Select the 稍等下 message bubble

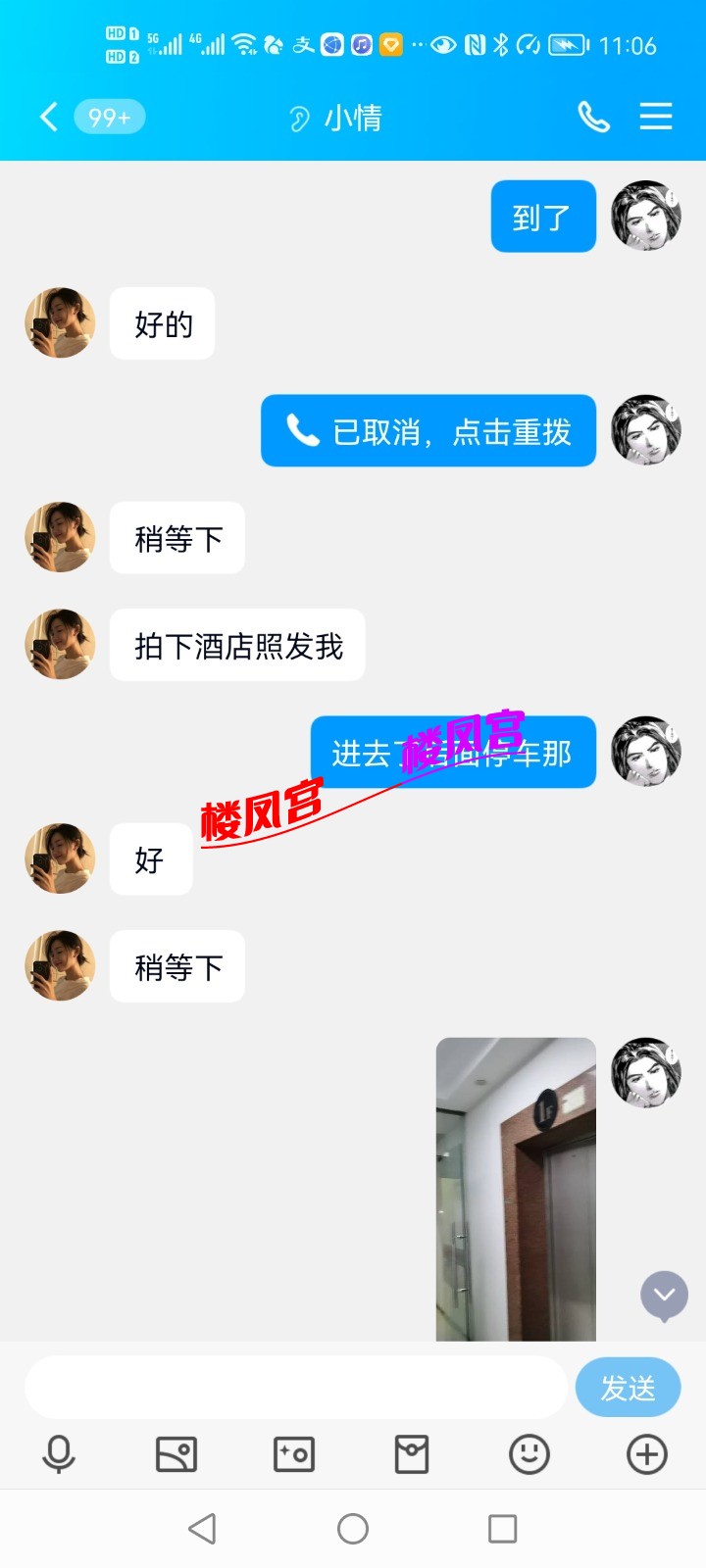176,538
